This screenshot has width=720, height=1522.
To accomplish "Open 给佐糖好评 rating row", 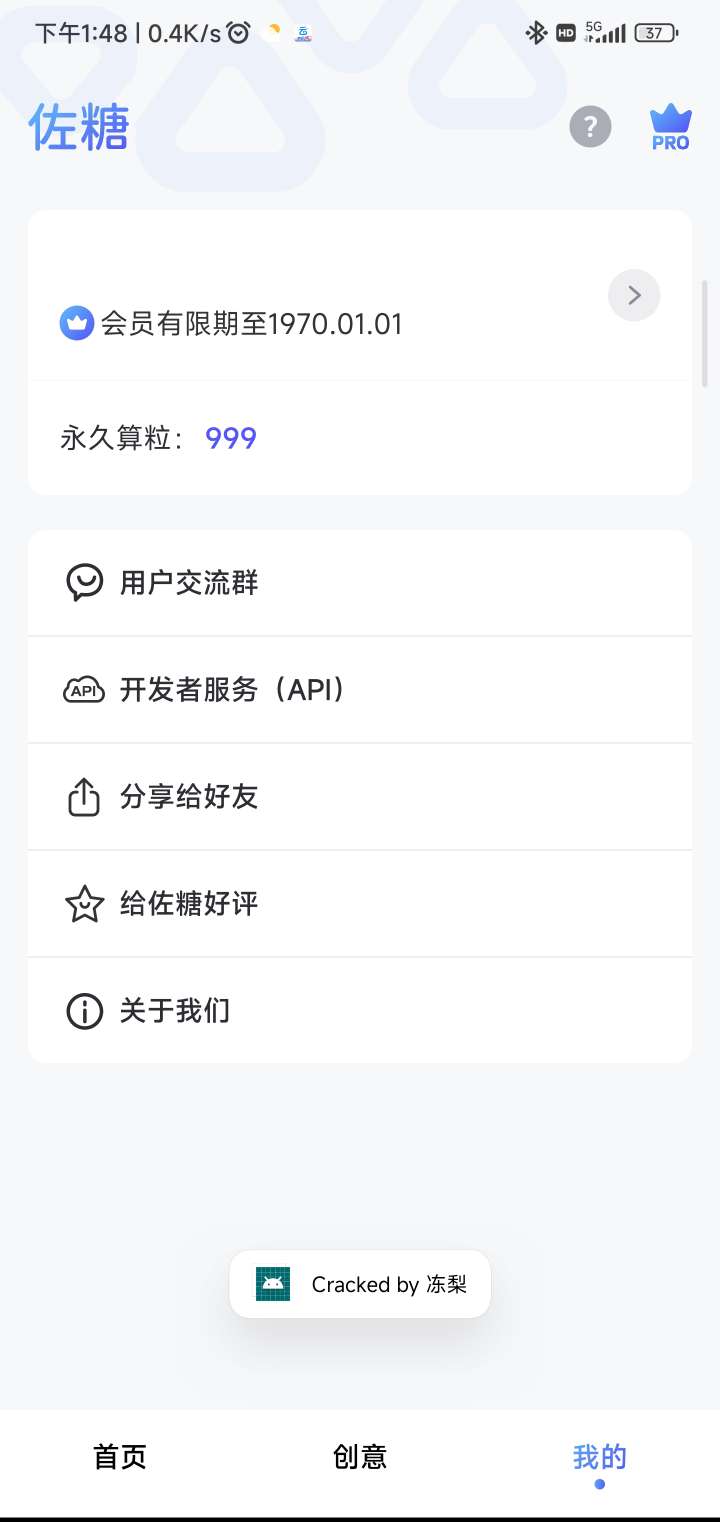I will (360, 904).
